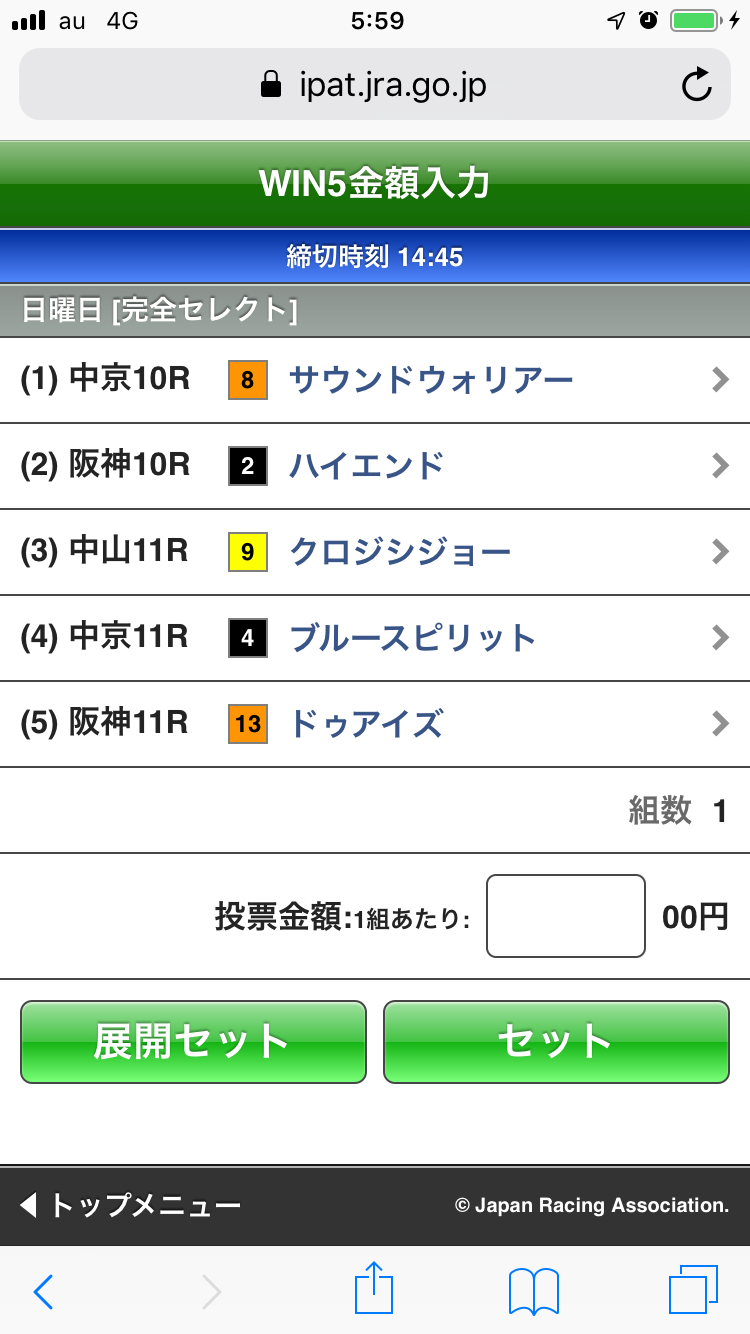
Task: Reload the page in Safari
Action: pyautogui.click(x=696, y=85)
